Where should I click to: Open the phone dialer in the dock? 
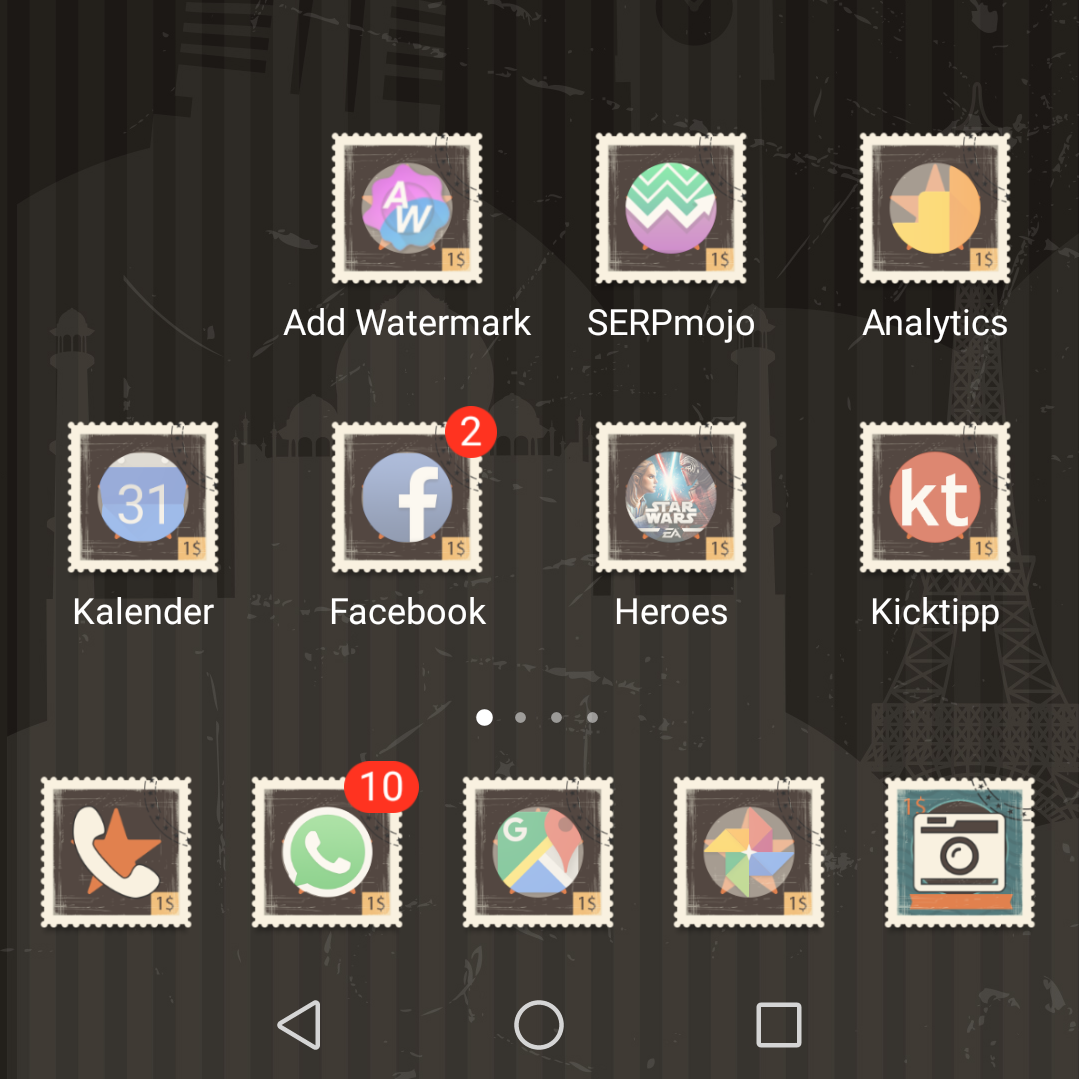coord(116,852)
